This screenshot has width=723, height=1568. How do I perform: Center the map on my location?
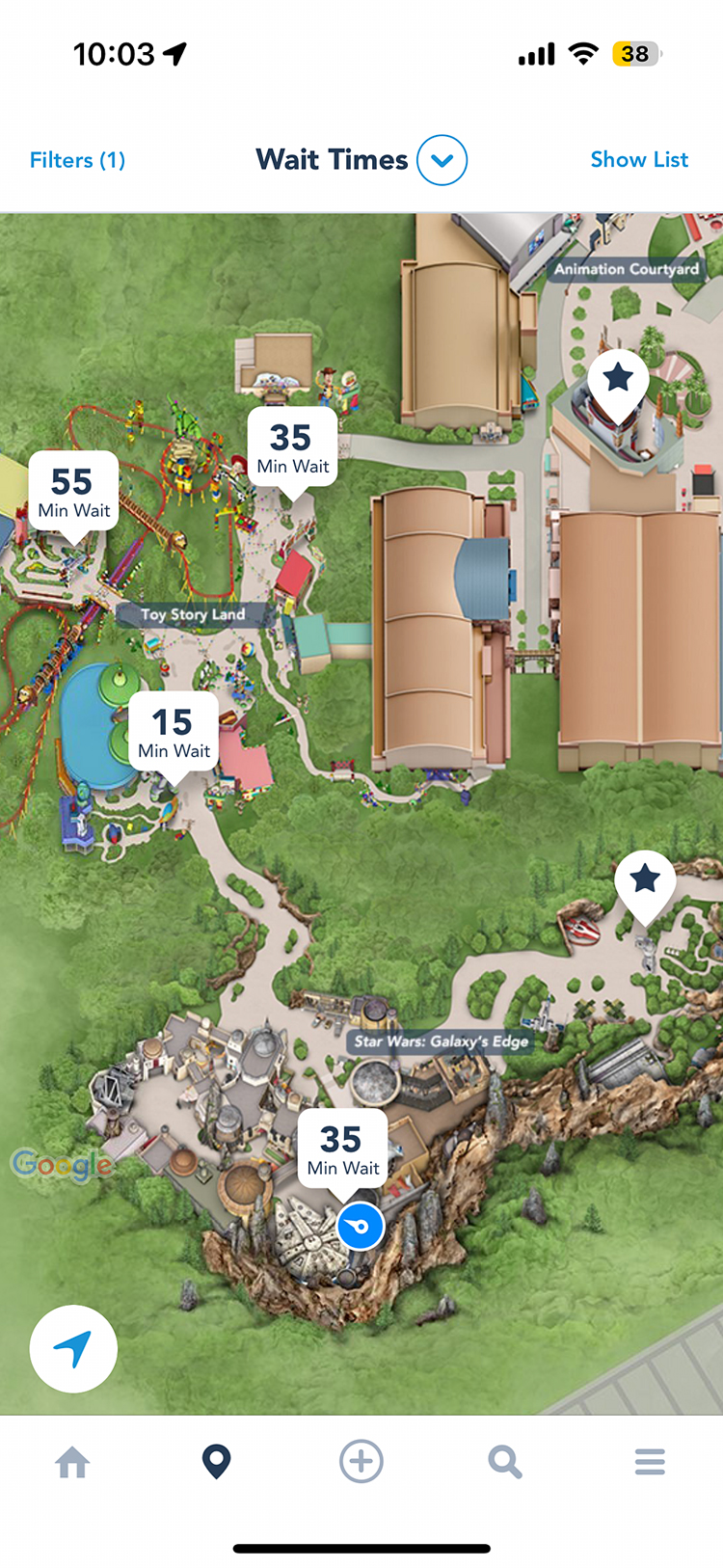click(73, 1348)
